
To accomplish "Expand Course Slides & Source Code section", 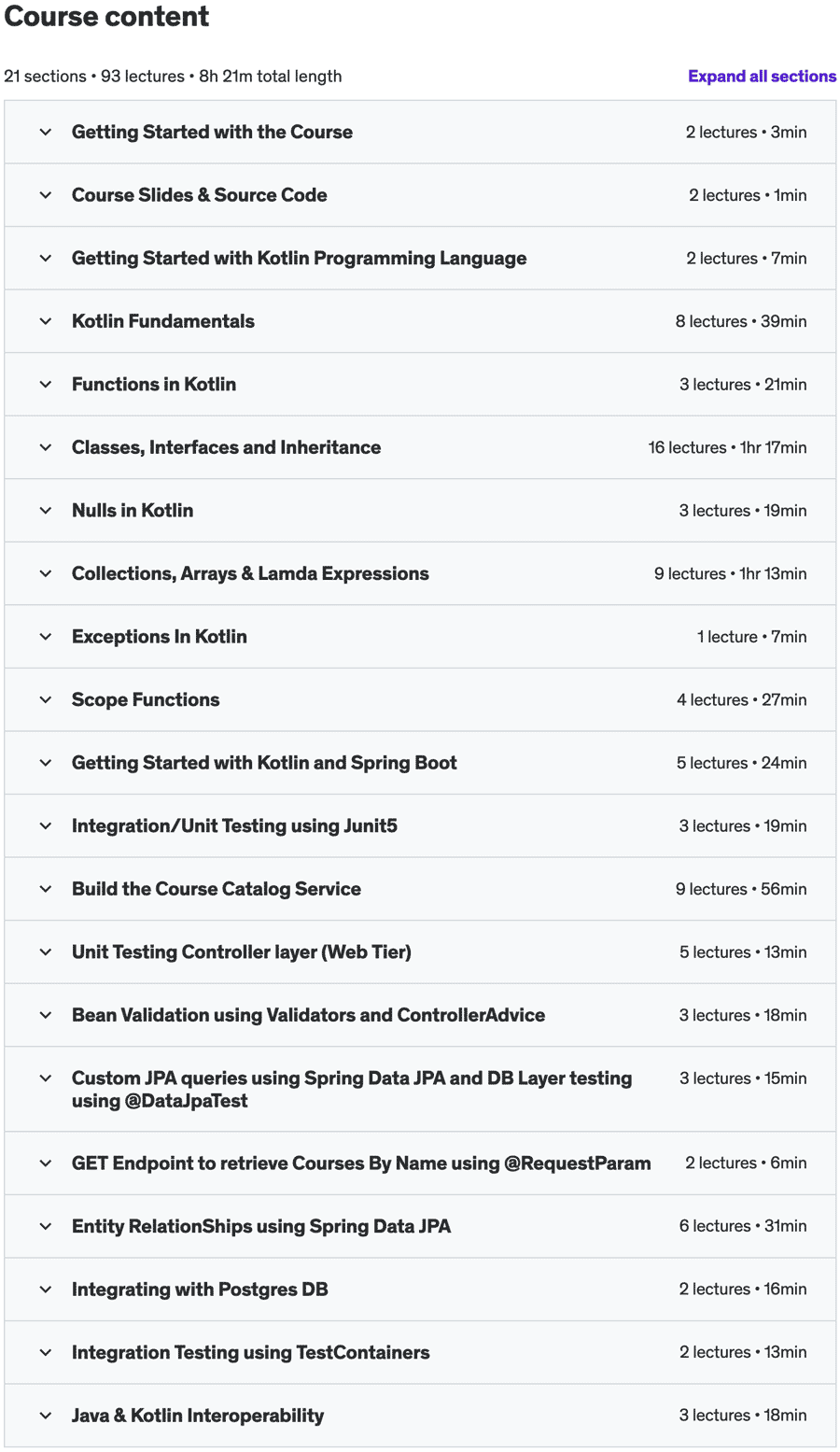I will pyautogui.click(x=420, y=195).
